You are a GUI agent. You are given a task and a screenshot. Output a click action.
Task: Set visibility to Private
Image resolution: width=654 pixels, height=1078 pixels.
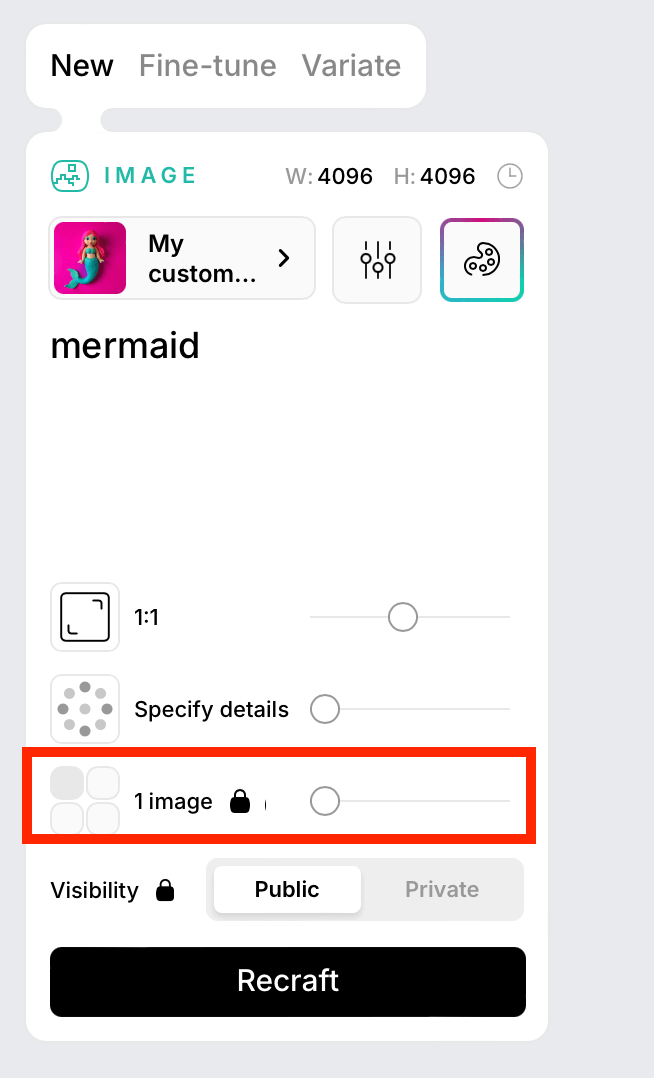click(442, 890)
